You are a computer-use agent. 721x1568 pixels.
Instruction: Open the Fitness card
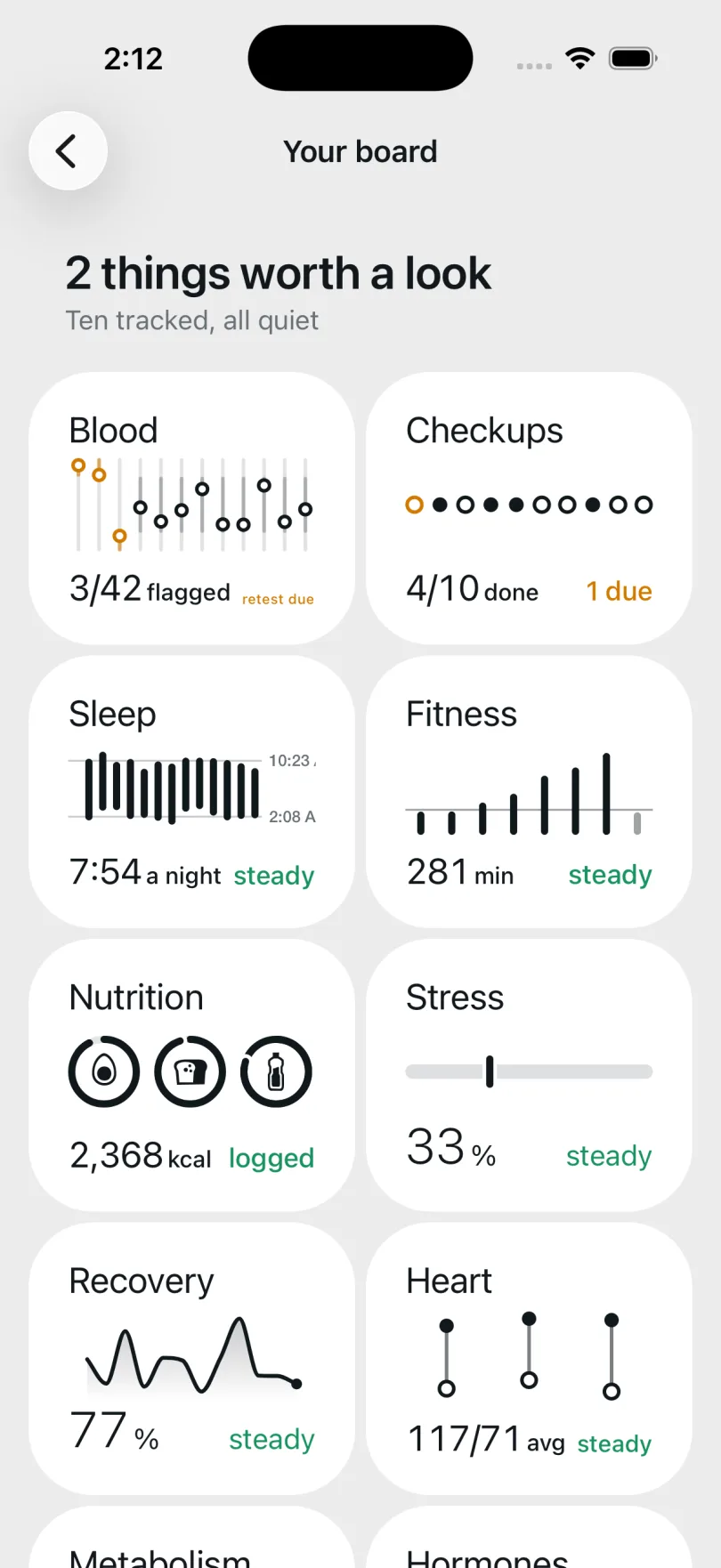click(529, 792)
